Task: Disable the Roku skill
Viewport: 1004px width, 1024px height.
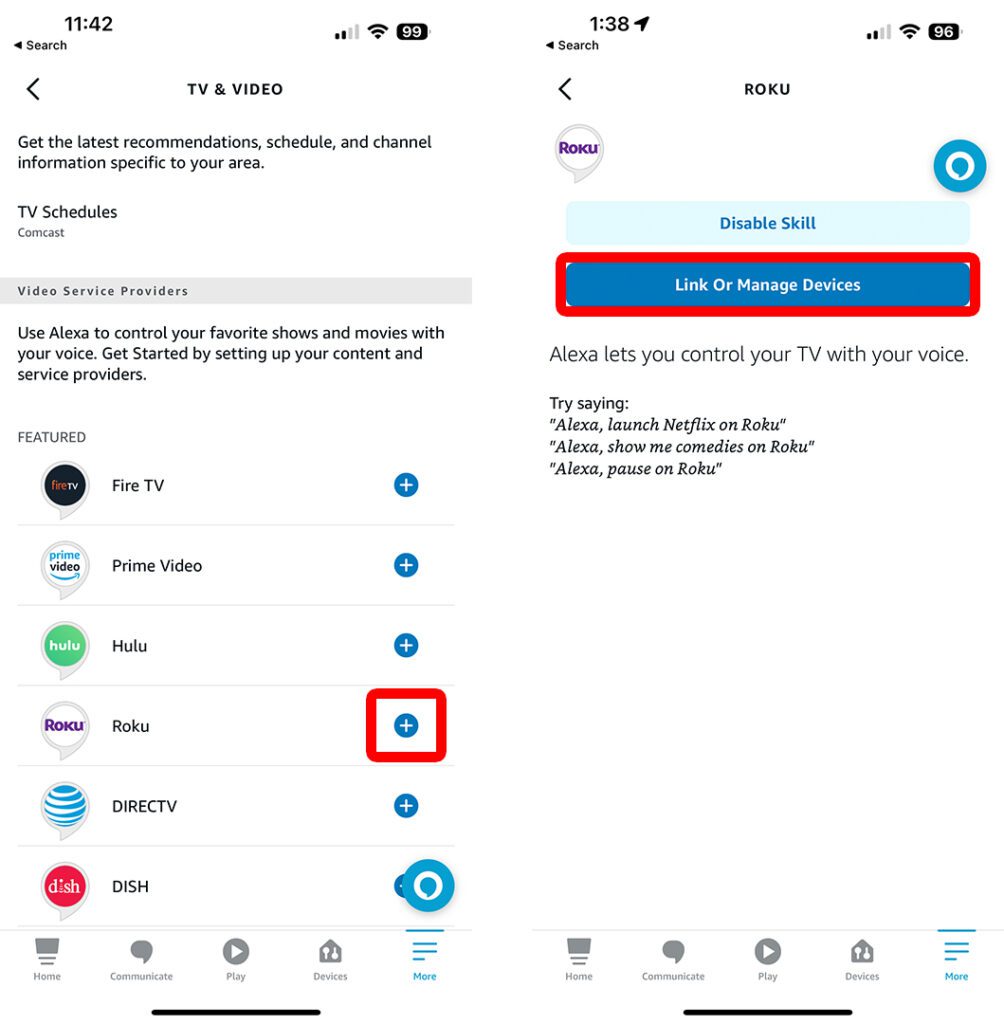Action: point(767,223)
